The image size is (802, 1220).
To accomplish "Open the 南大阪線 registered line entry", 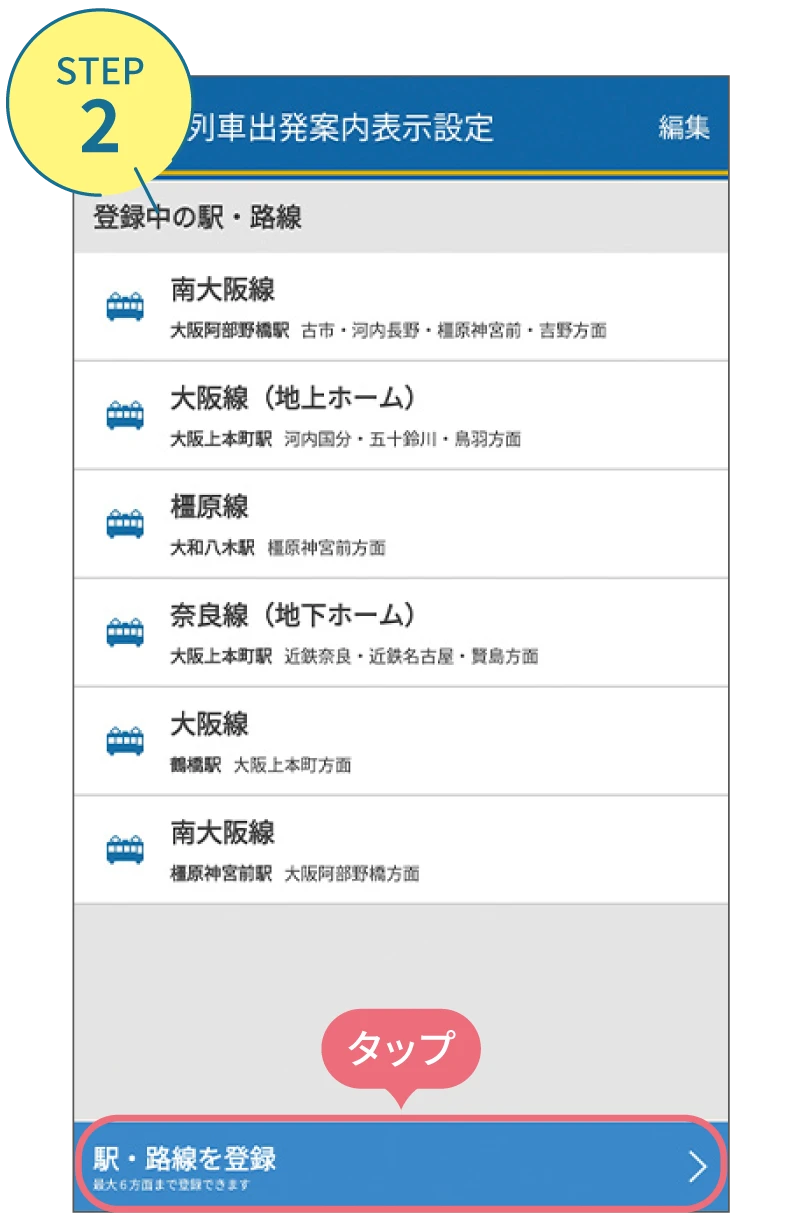I will (x=400, y=306).
